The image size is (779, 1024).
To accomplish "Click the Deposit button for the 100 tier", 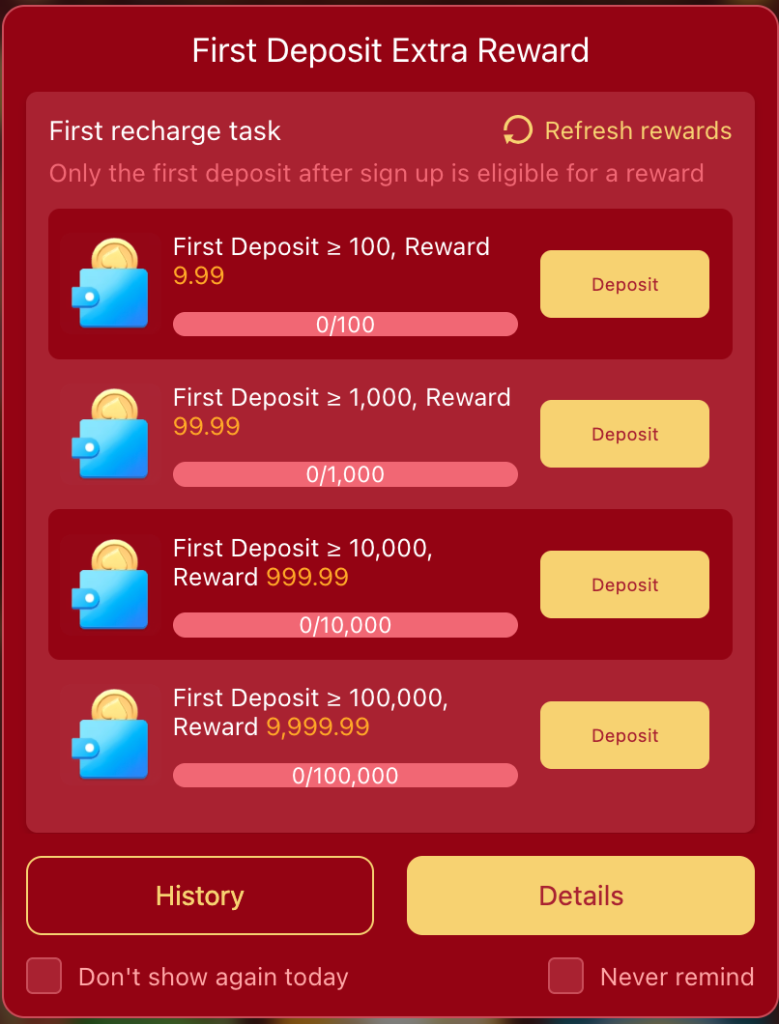I will click(624, 284).
